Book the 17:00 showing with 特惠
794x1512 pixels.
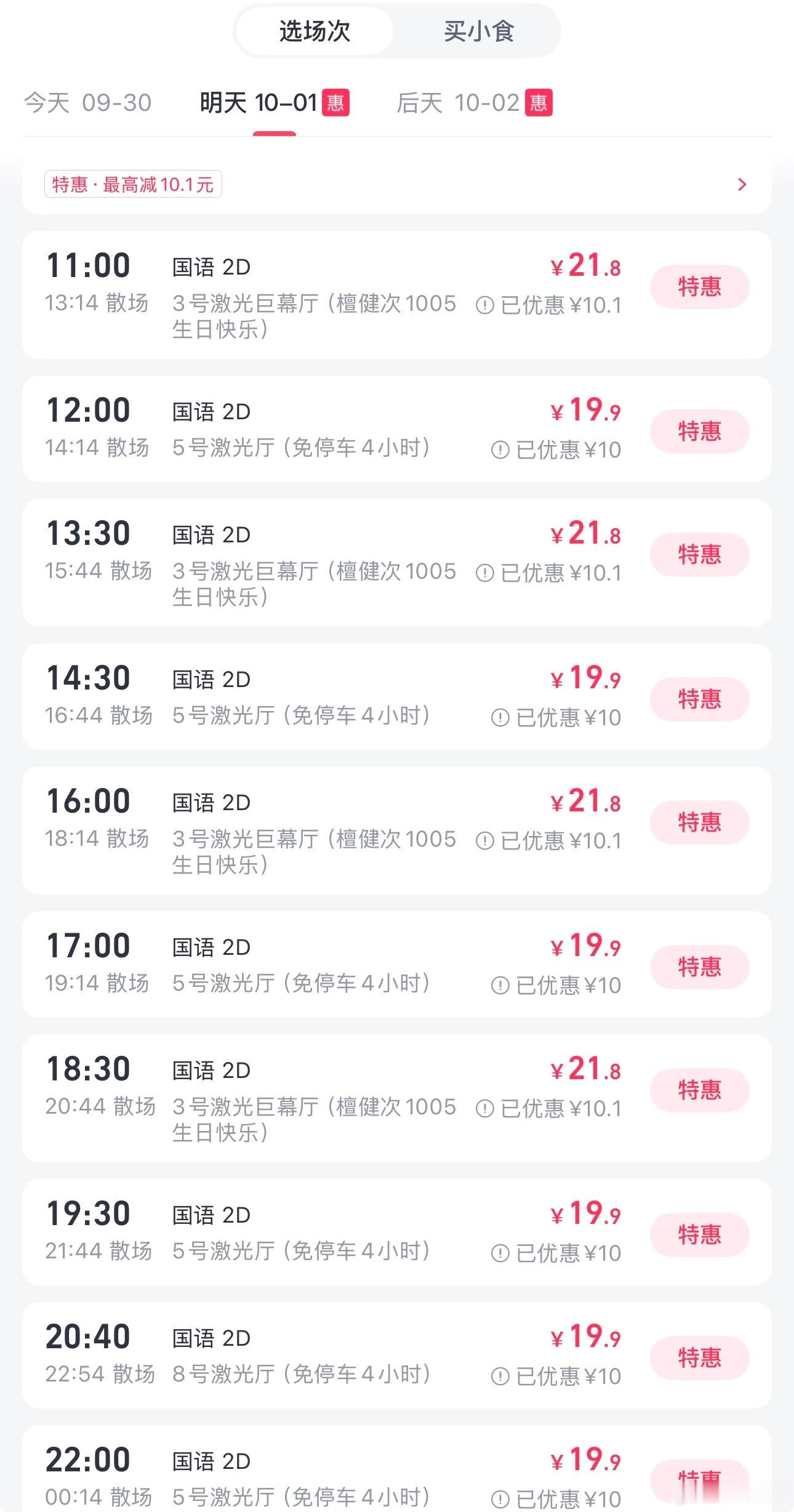pyautogui.click(x=699, y=967)
